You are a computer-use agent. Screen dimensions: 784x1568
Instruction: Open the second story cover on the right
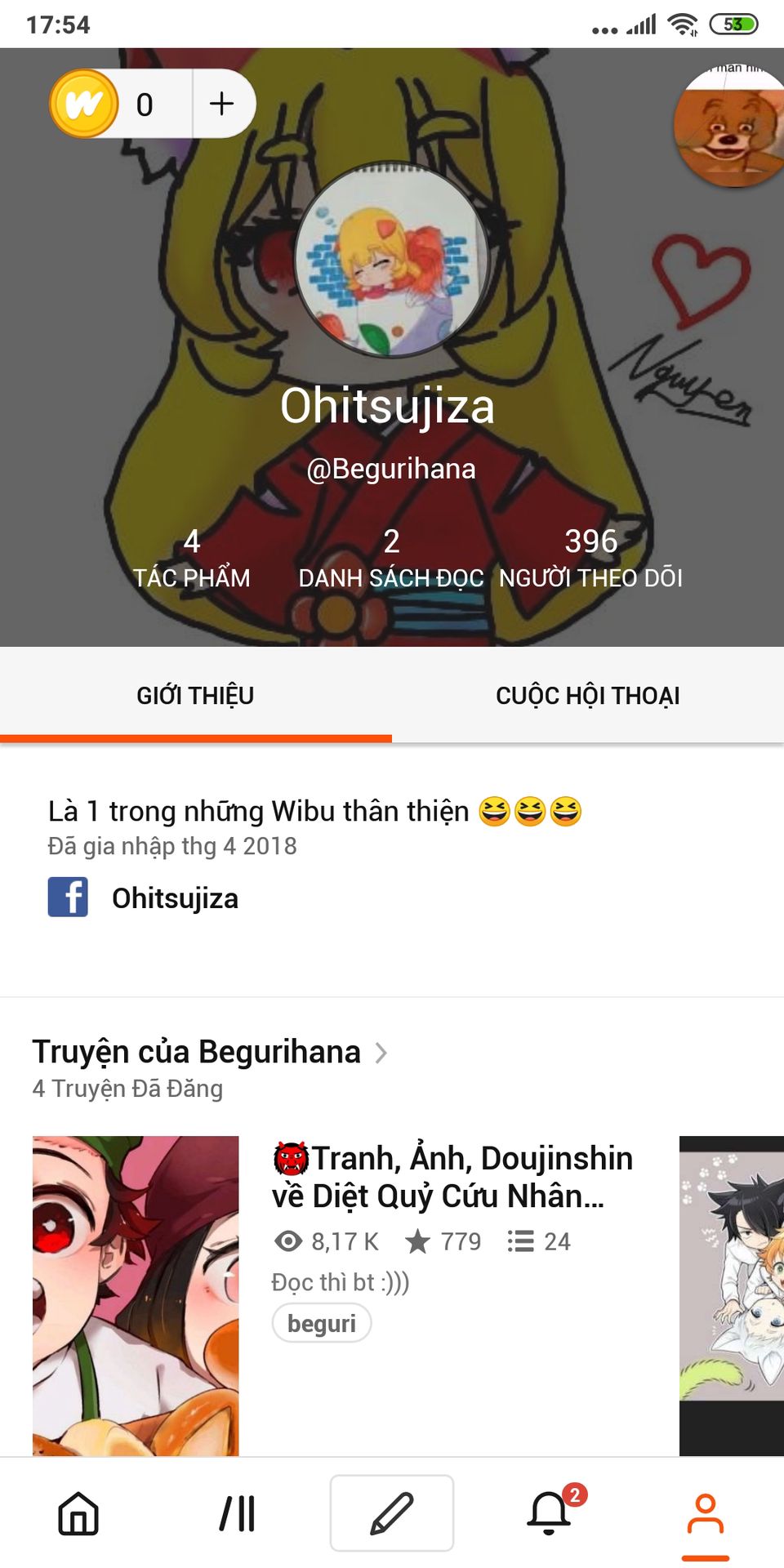(732, 1295)
